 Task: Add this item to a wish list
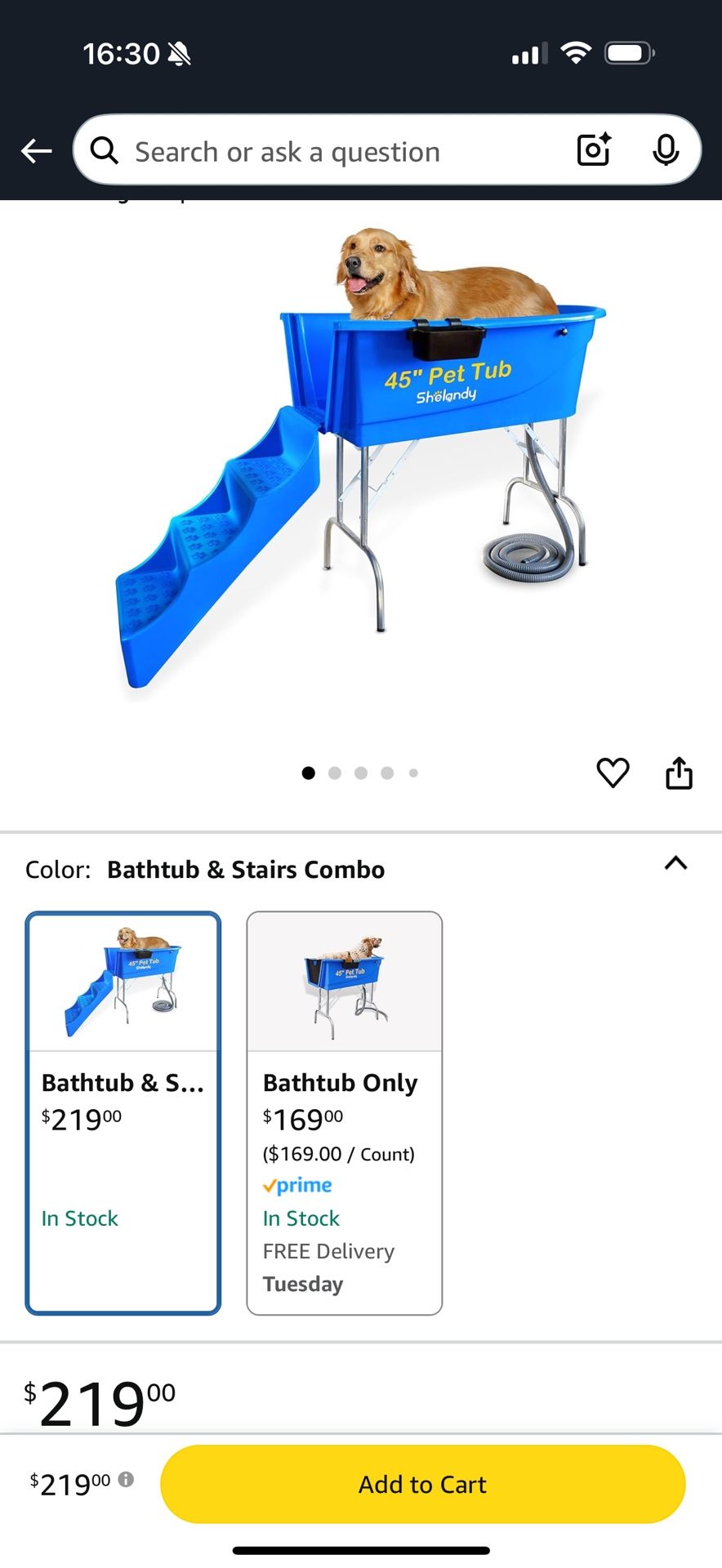coord(613,773)
